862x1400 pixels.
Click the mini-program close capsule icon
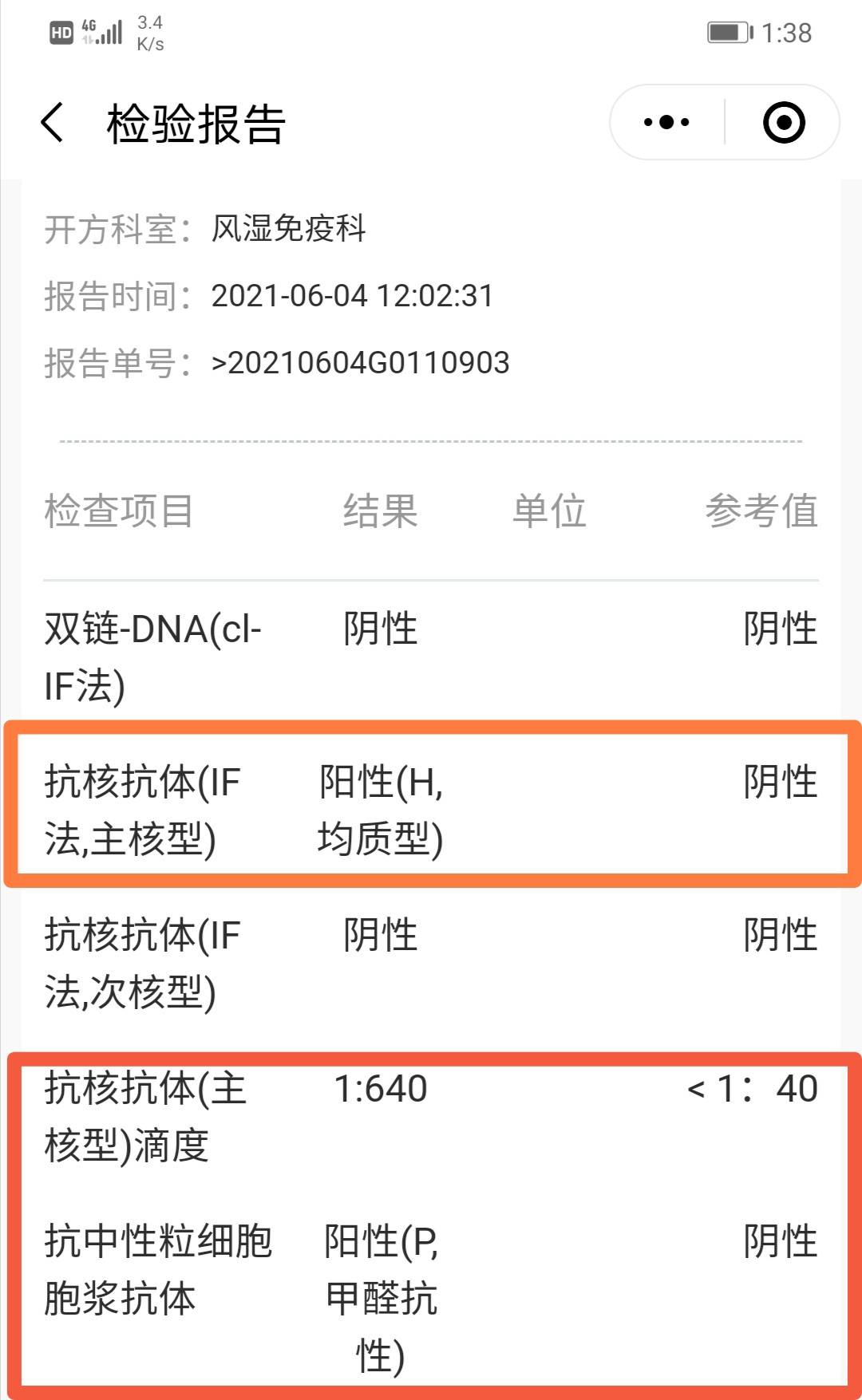pos(783,120)
